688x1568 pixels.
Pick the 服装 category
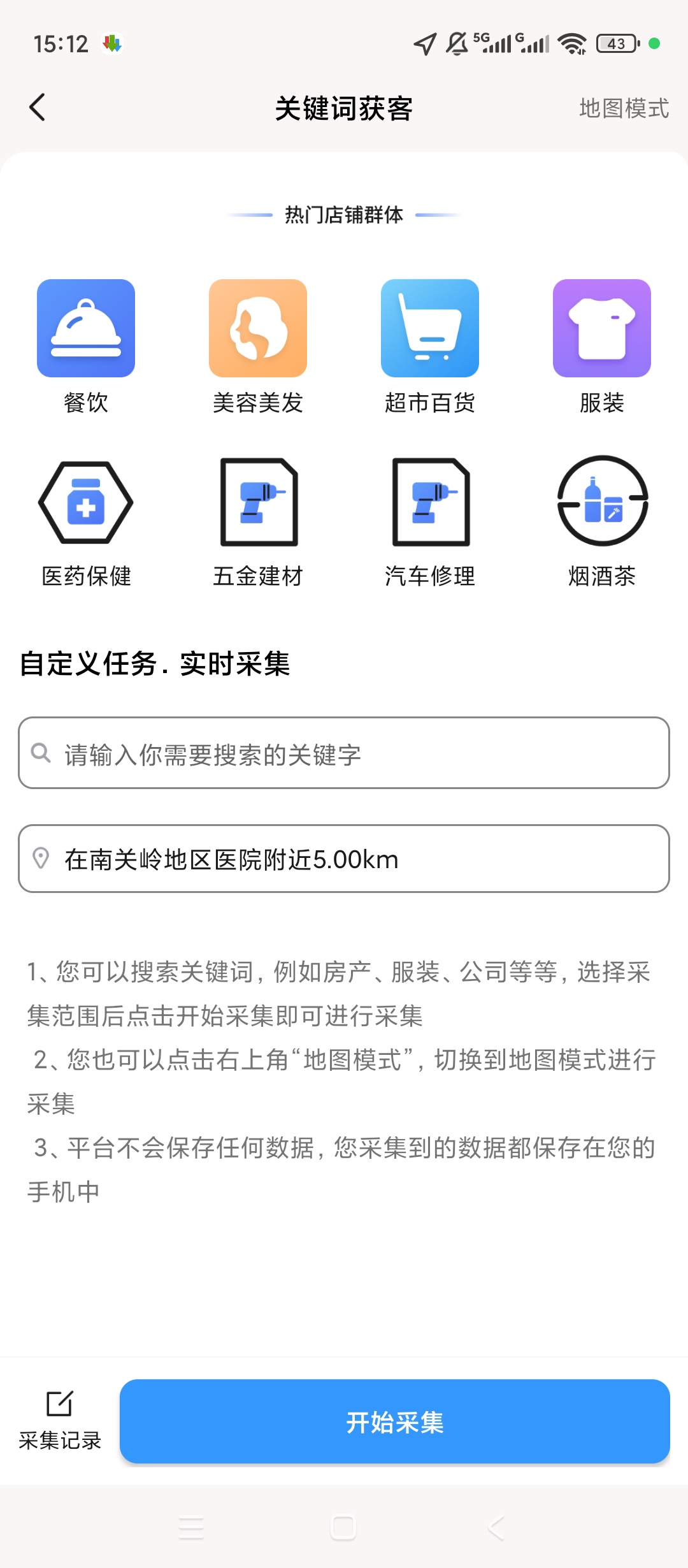pos(602,347)
